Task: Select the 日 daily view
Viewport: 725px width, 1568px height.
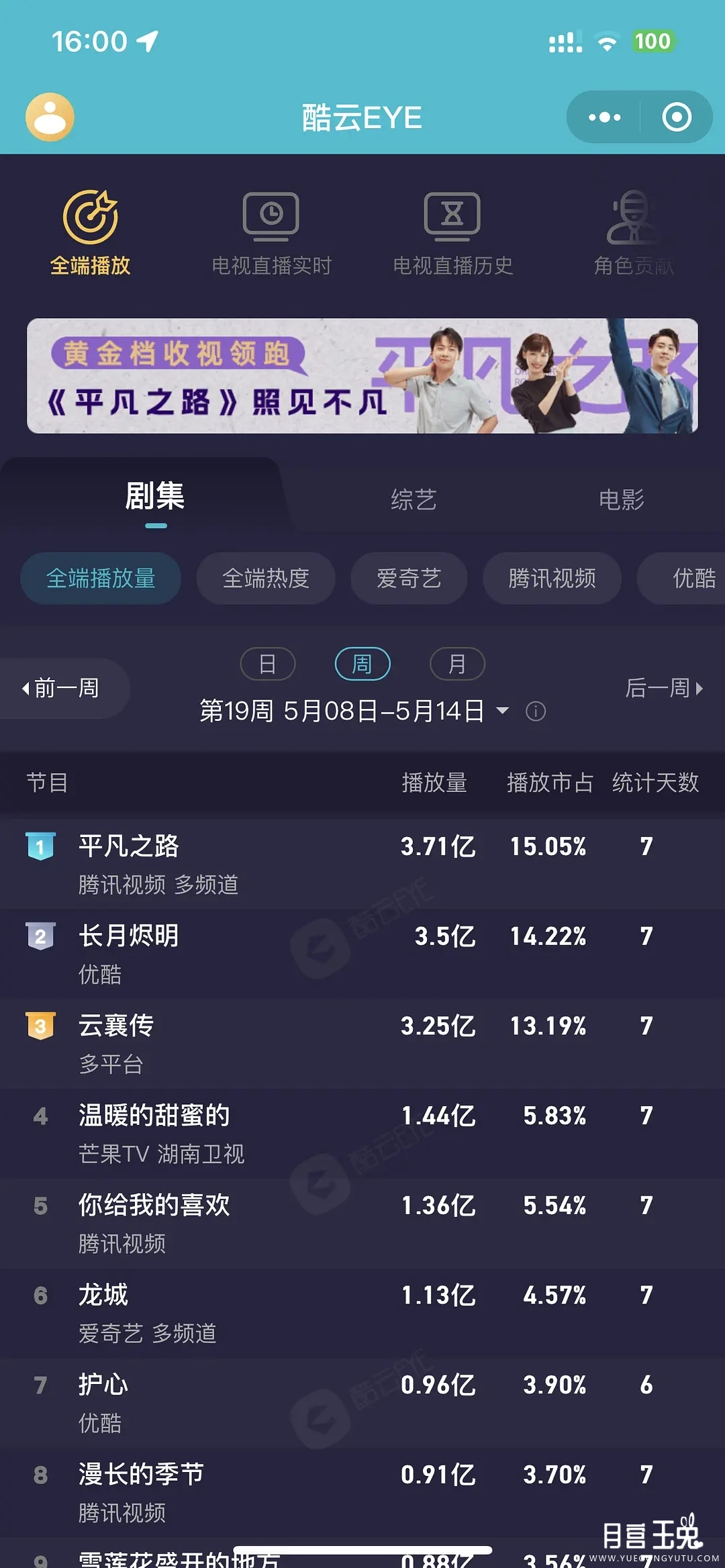Action: tap(268, 664)
